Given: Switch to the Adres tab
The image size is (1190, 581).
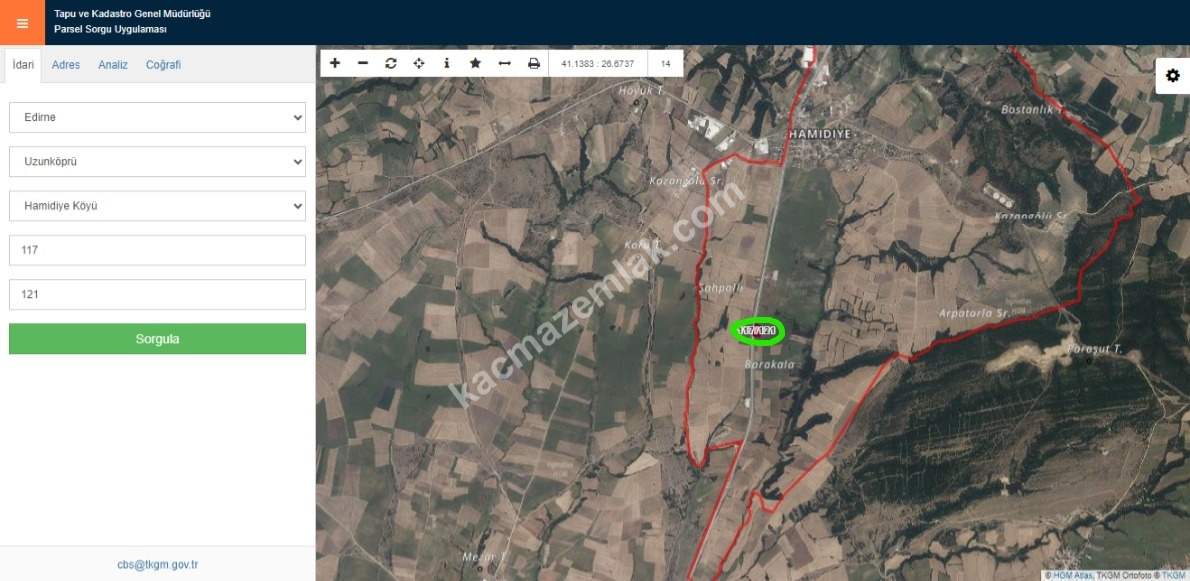Looking at the screenshot, I should tap(66, 65).
